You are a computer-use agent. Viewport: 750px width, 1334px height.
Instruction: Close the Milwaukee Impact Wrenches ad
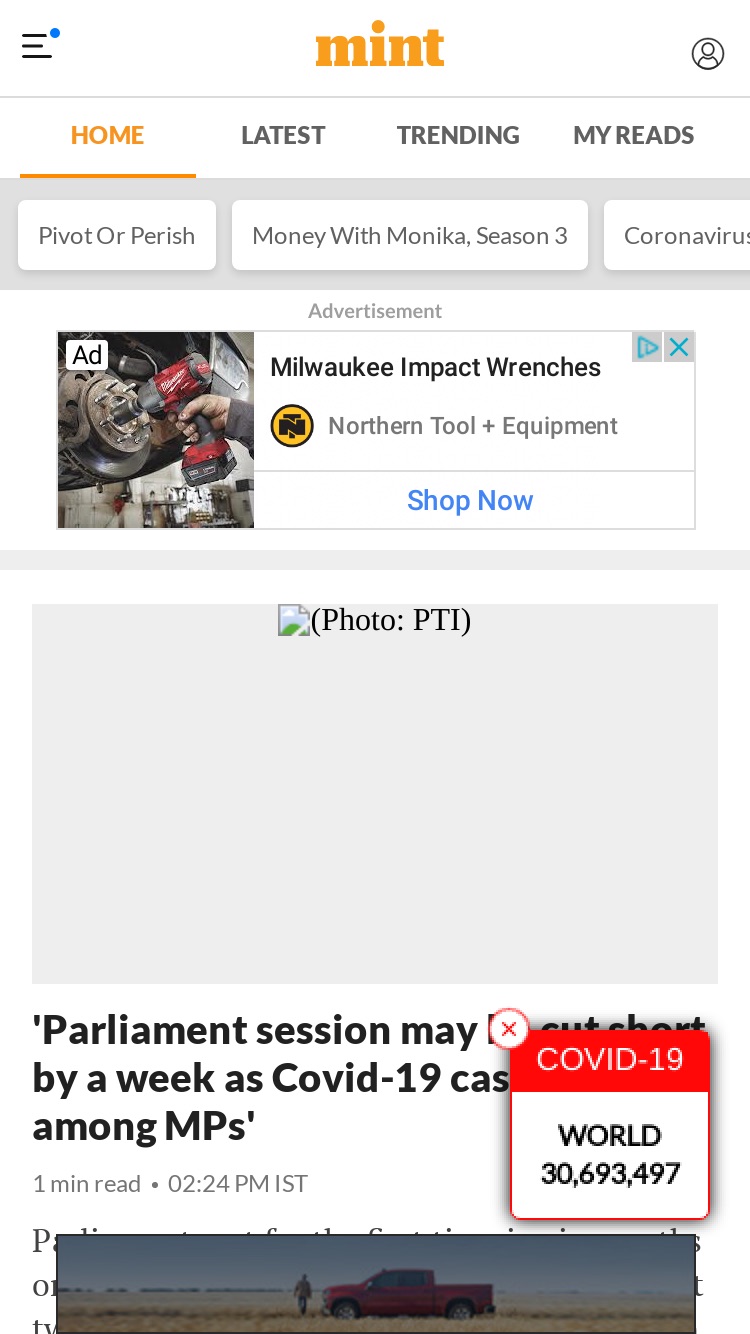[679, 347]
